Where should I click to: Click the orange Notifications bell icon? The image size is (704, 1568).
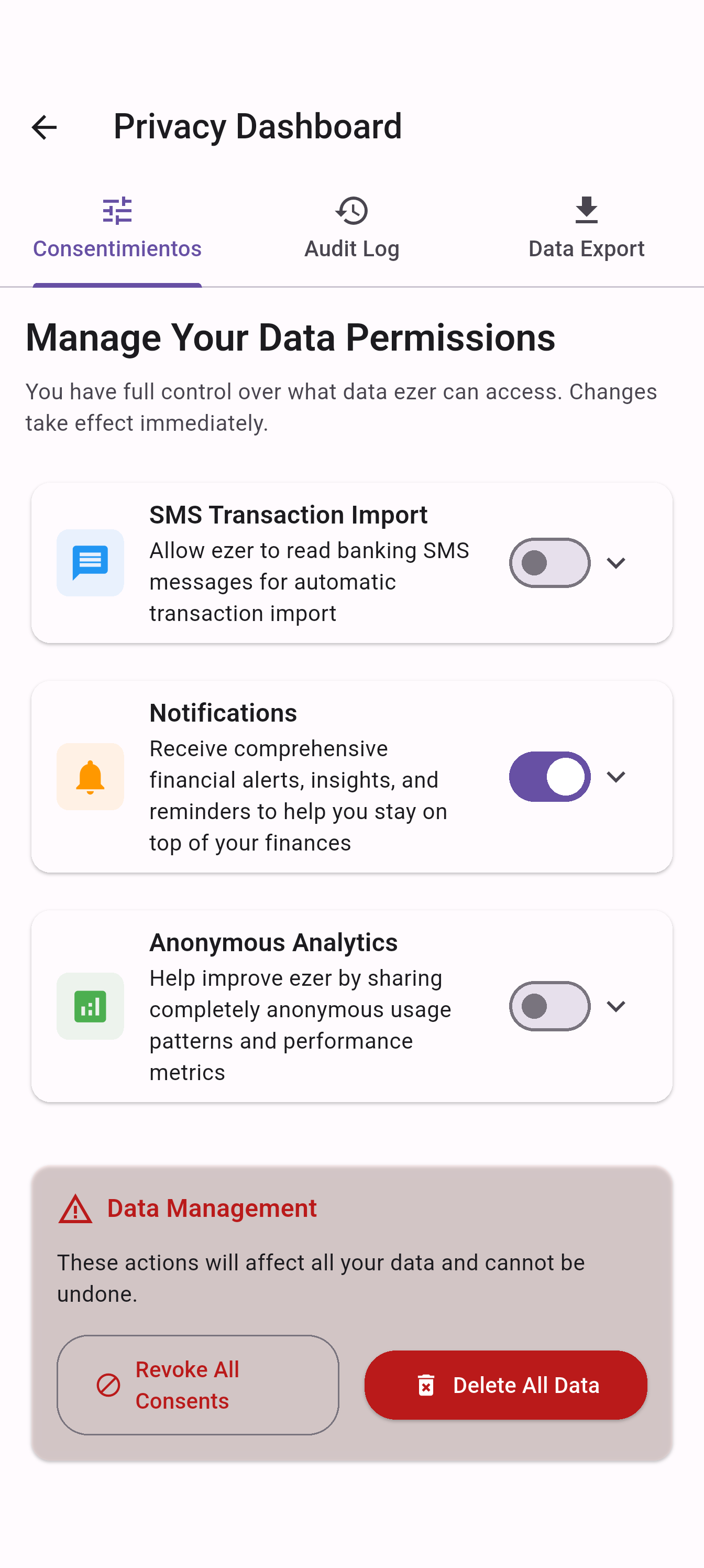(x=90, y=777)
